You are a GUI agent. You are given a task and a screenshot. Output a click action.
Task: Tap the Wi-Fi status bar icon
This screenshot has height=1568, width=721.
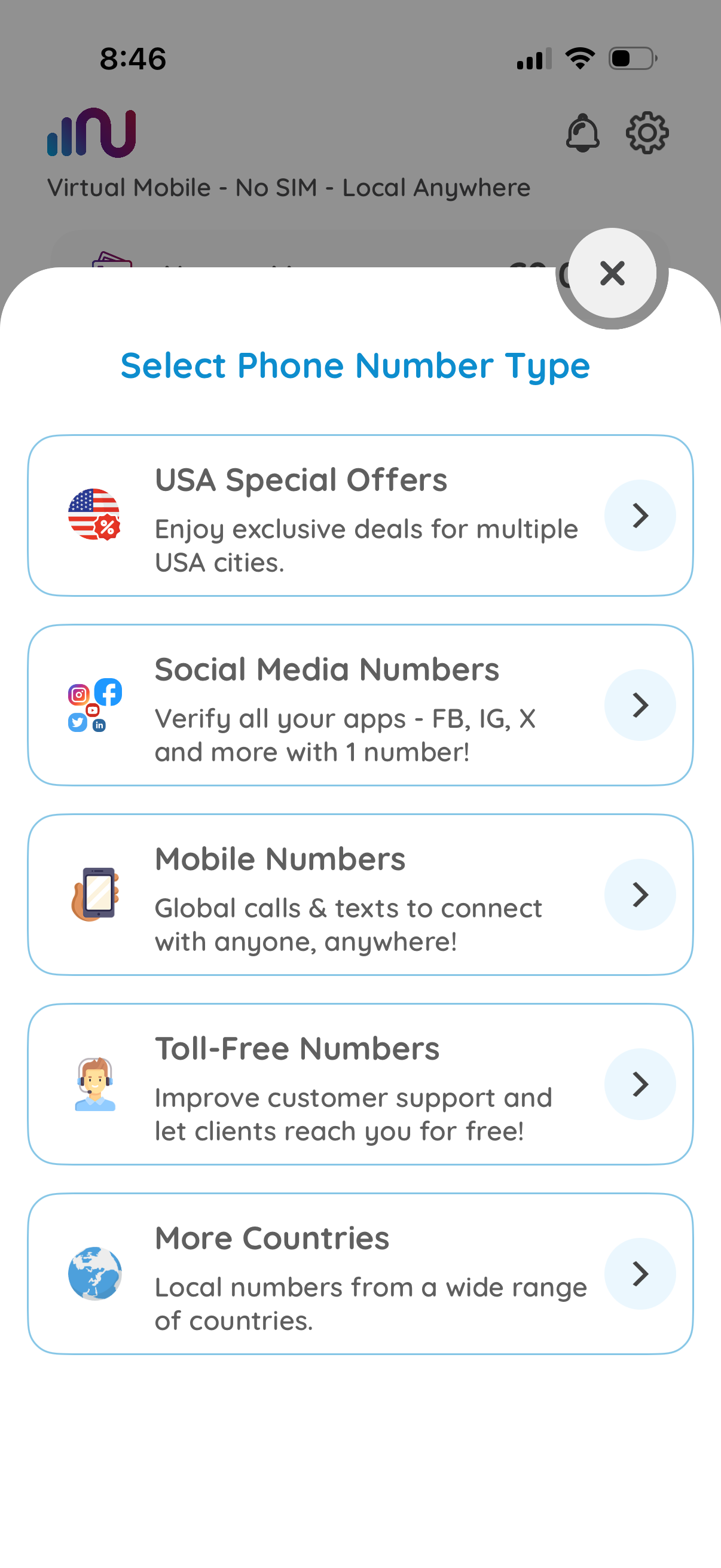coord(580,57)
